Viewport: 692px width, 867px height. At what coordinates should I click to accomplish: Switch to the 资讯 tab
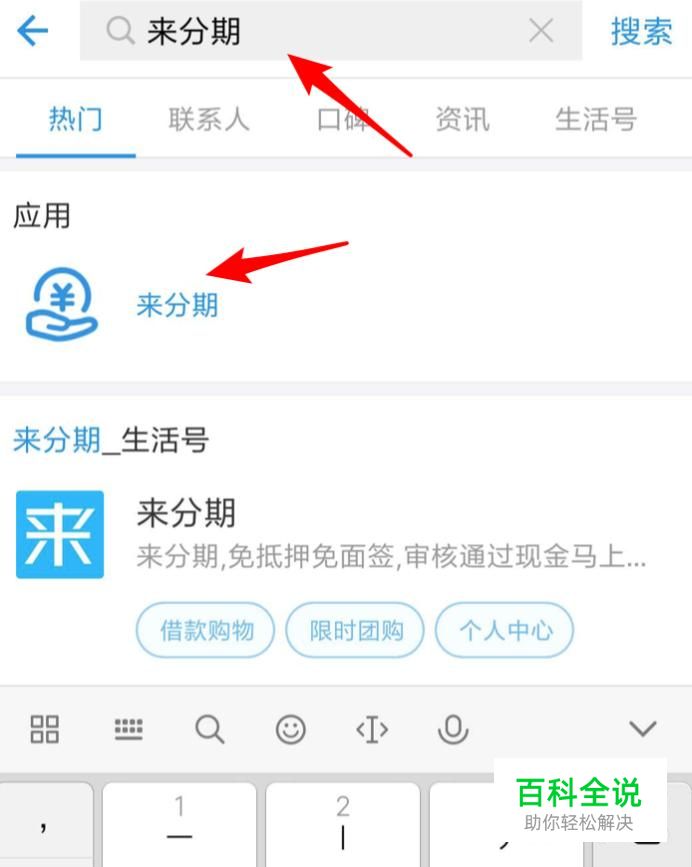coord(462,120)
